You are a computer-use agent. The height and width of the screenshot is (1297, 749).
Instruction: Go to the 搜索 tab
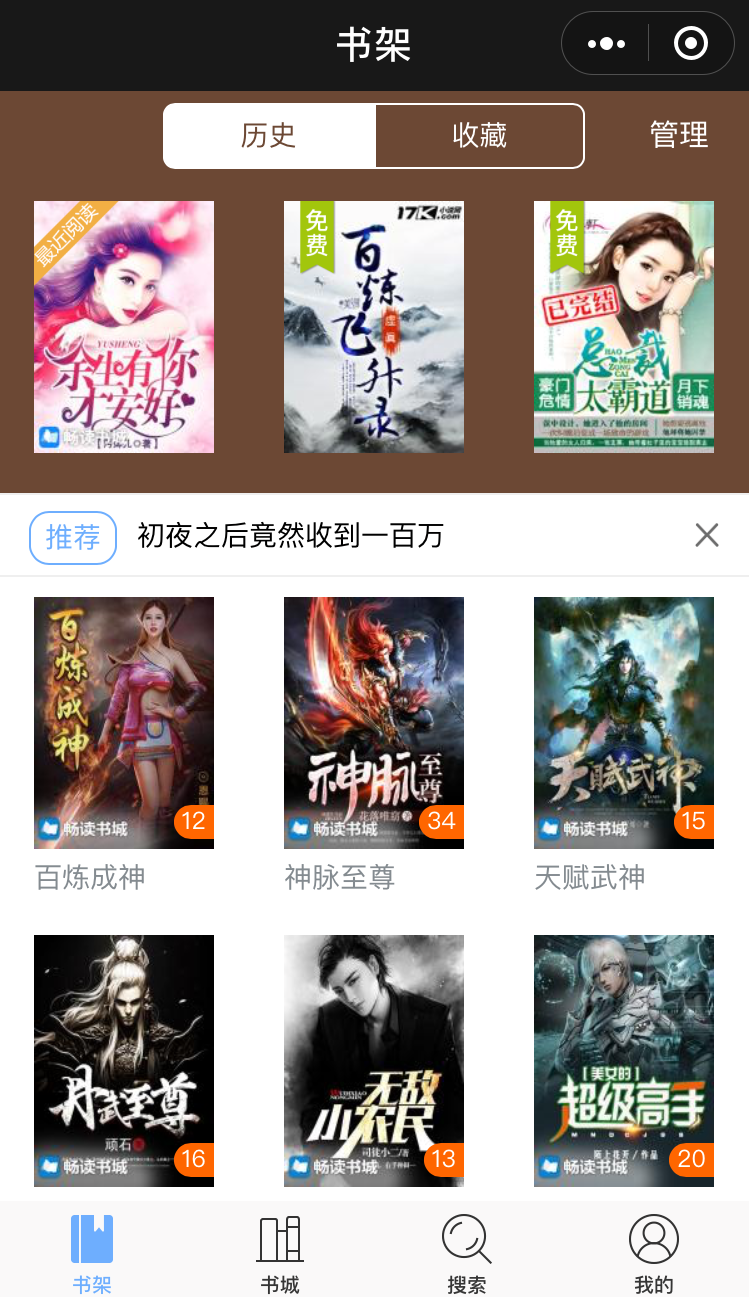click(467, 1252)
